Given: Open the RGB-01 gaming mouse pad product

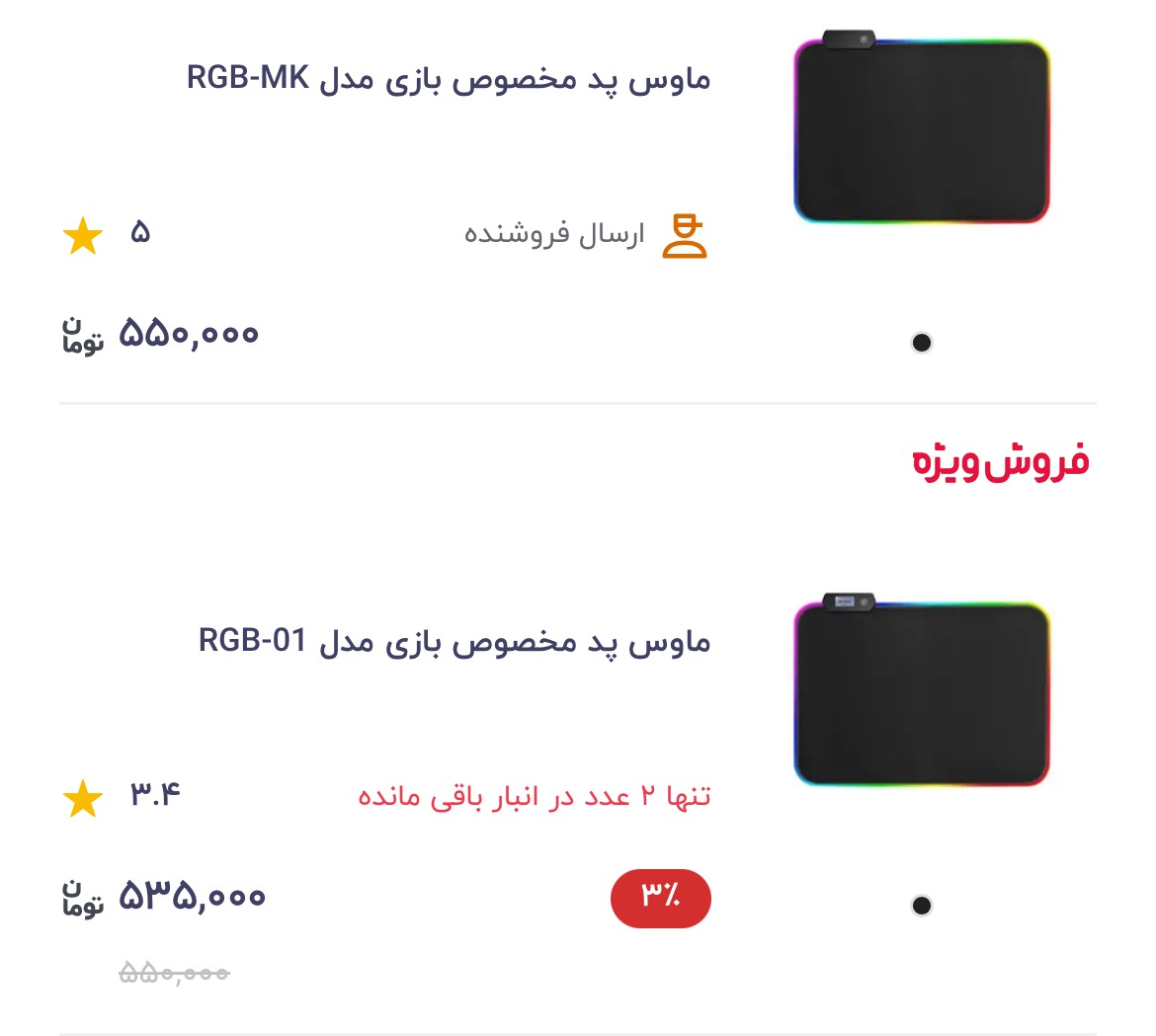Looking at the screenshot, I should coord(454,642).
